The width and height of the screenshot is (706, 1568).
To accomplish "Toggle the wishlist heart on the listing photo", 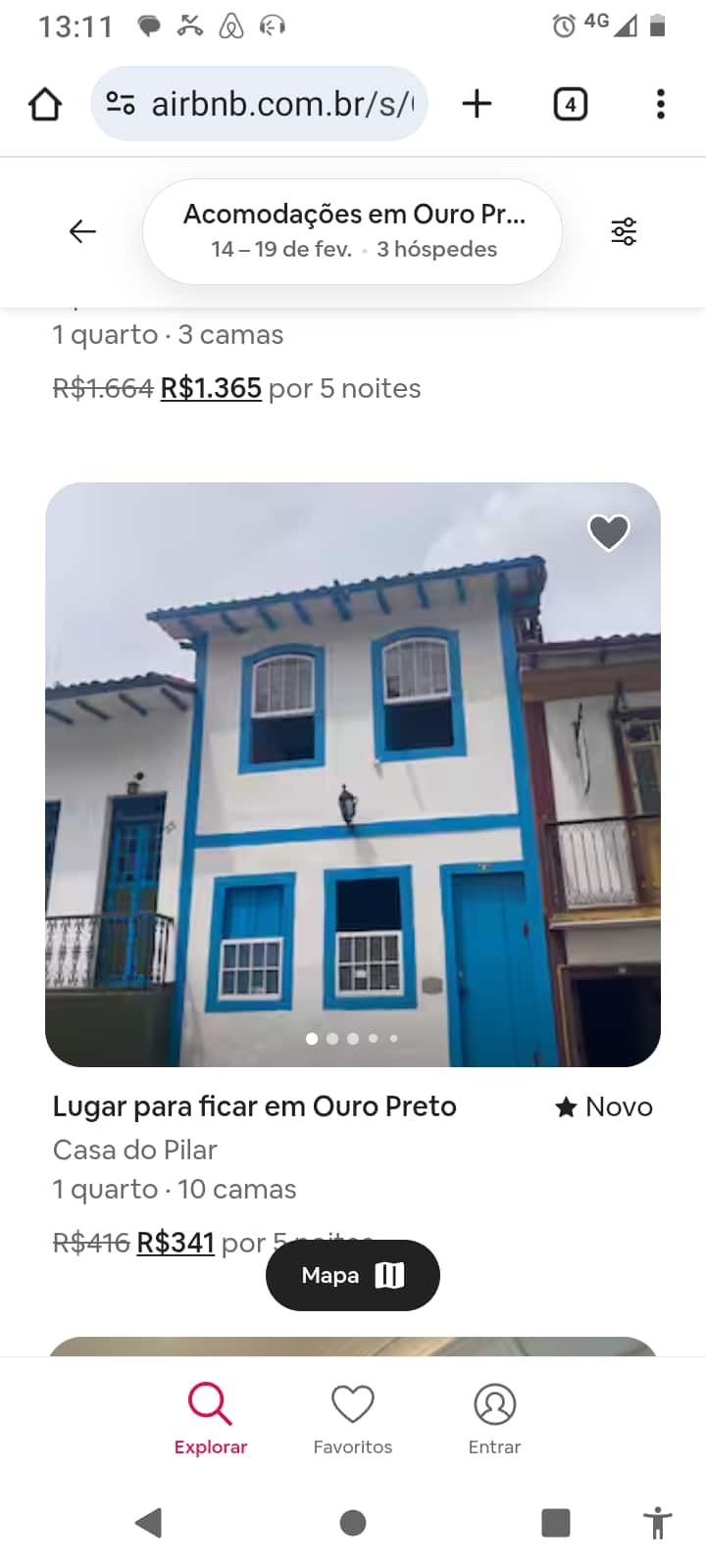I will (609, 532).
